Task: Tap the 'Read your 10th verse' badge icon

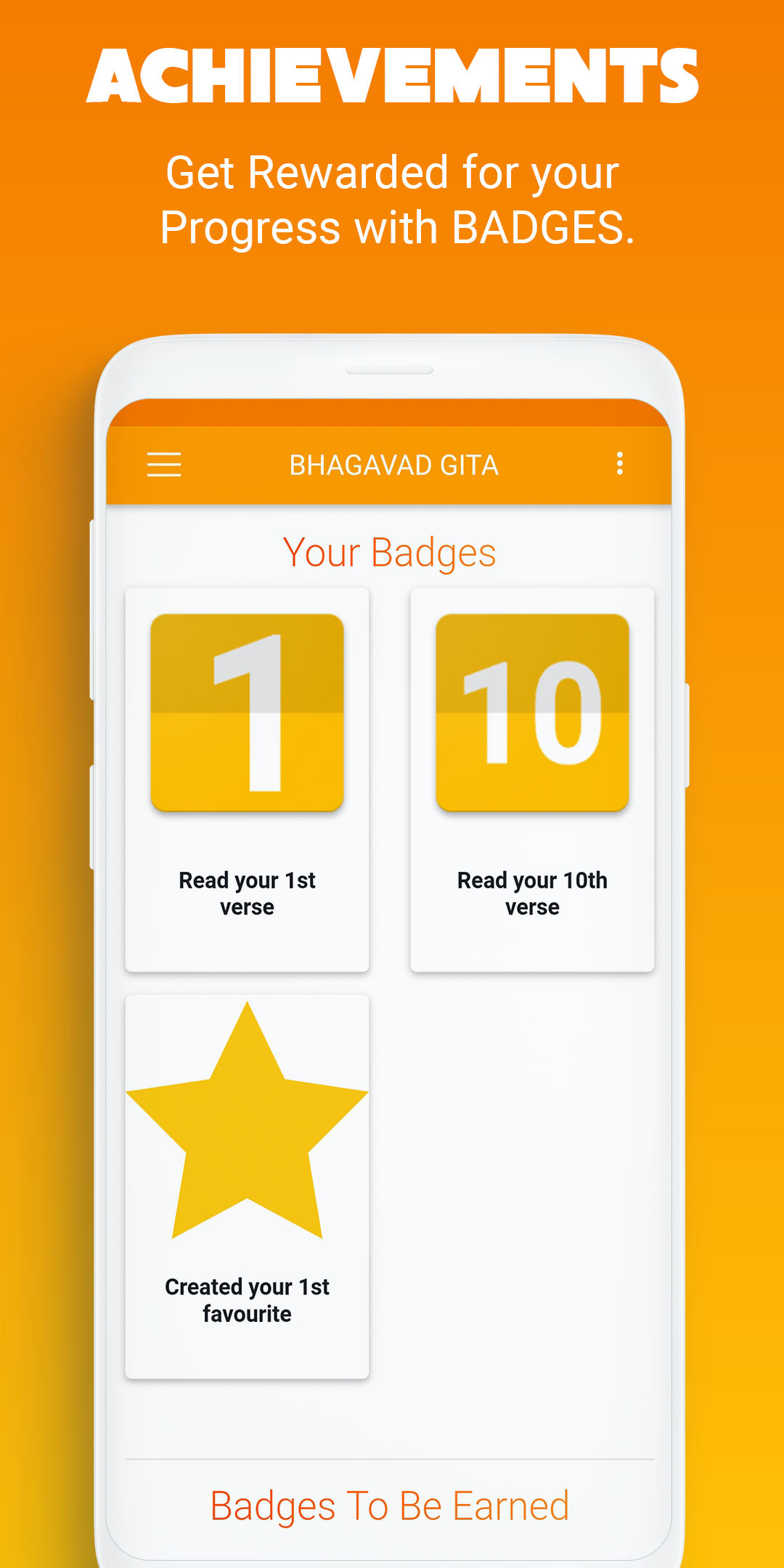Action: pyautogui.click(x=532, y=711)
